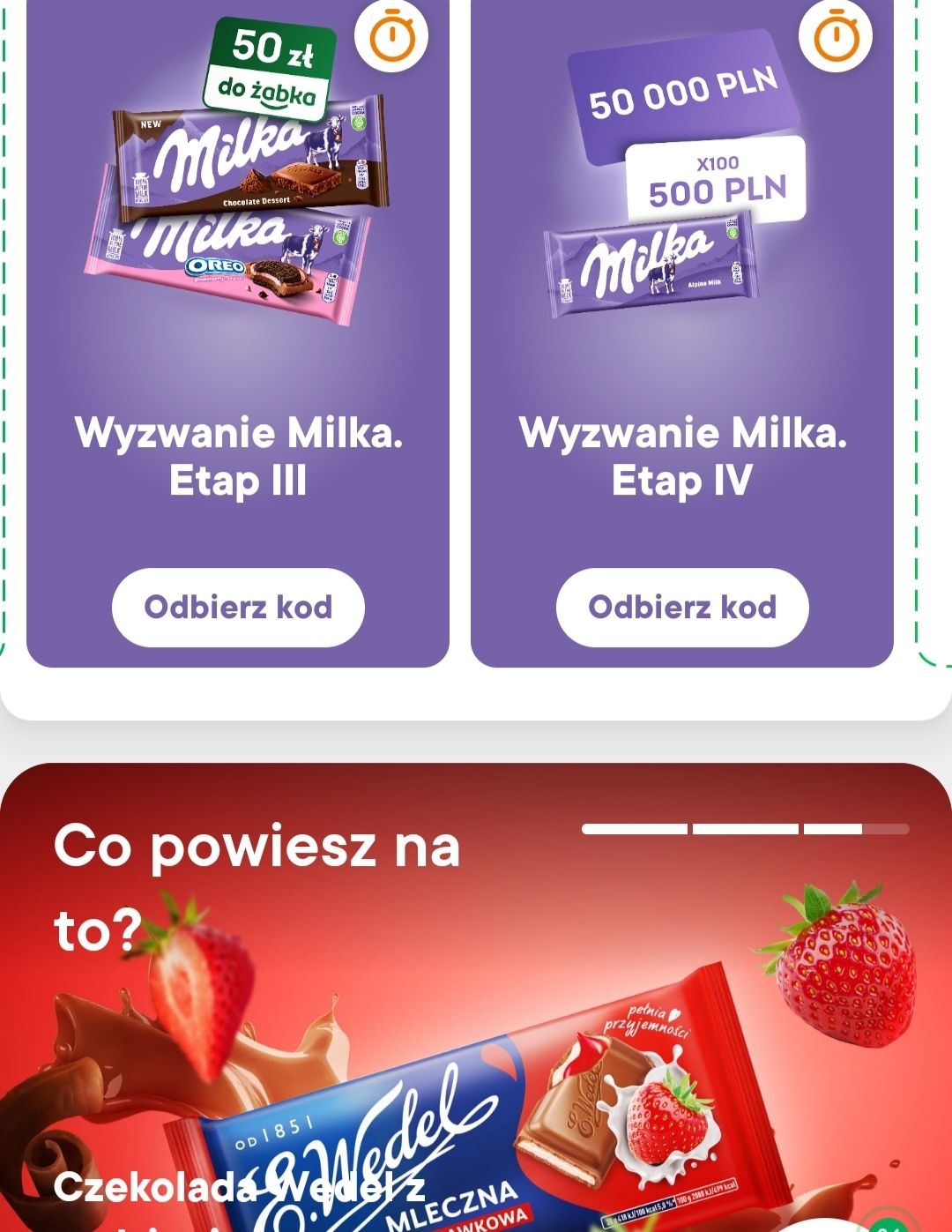Open the Wedel chocolate story banner
Viewport: 952px width, 1232px height.
(476, 1014)
